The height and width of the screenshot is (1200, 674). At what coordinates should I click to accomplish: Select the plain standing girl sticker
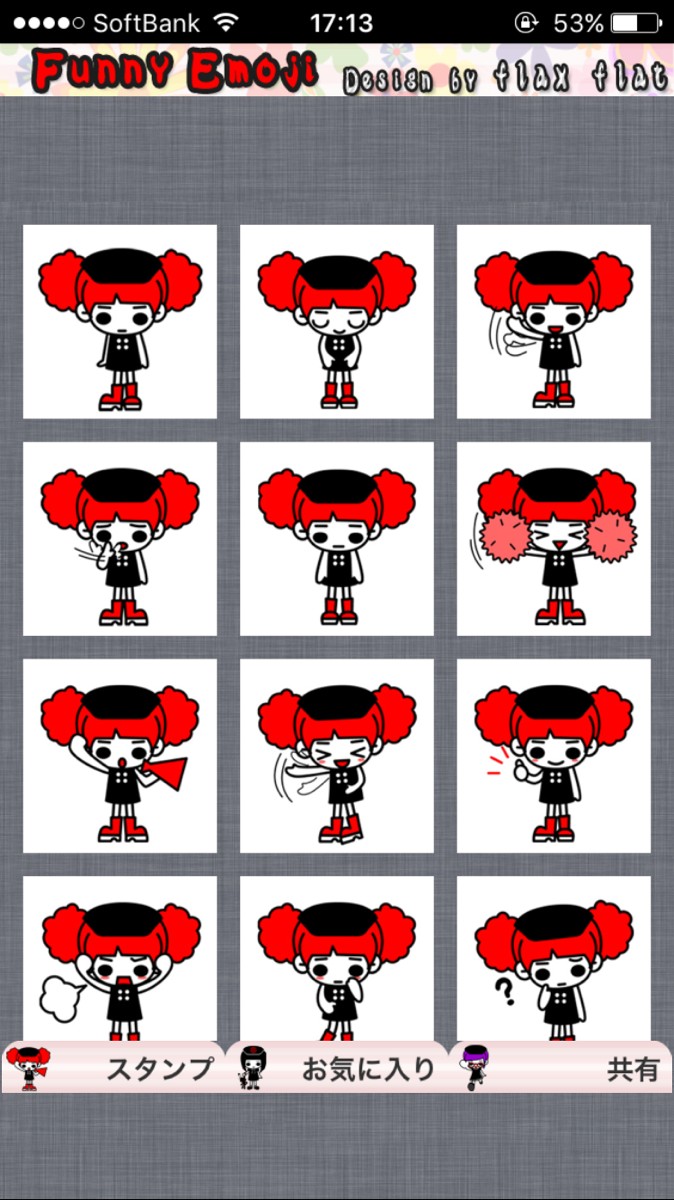[120, 322]
